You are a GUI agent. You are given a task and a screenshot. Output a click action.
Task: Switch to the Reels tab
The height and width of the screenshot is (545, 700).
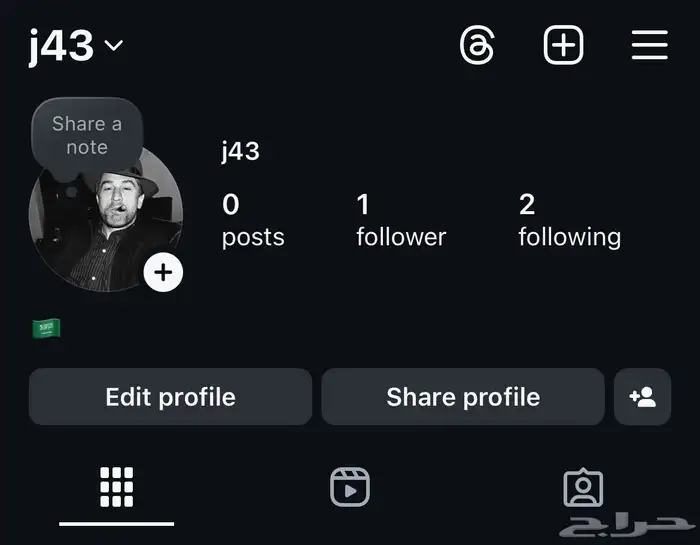click(350, 487)
